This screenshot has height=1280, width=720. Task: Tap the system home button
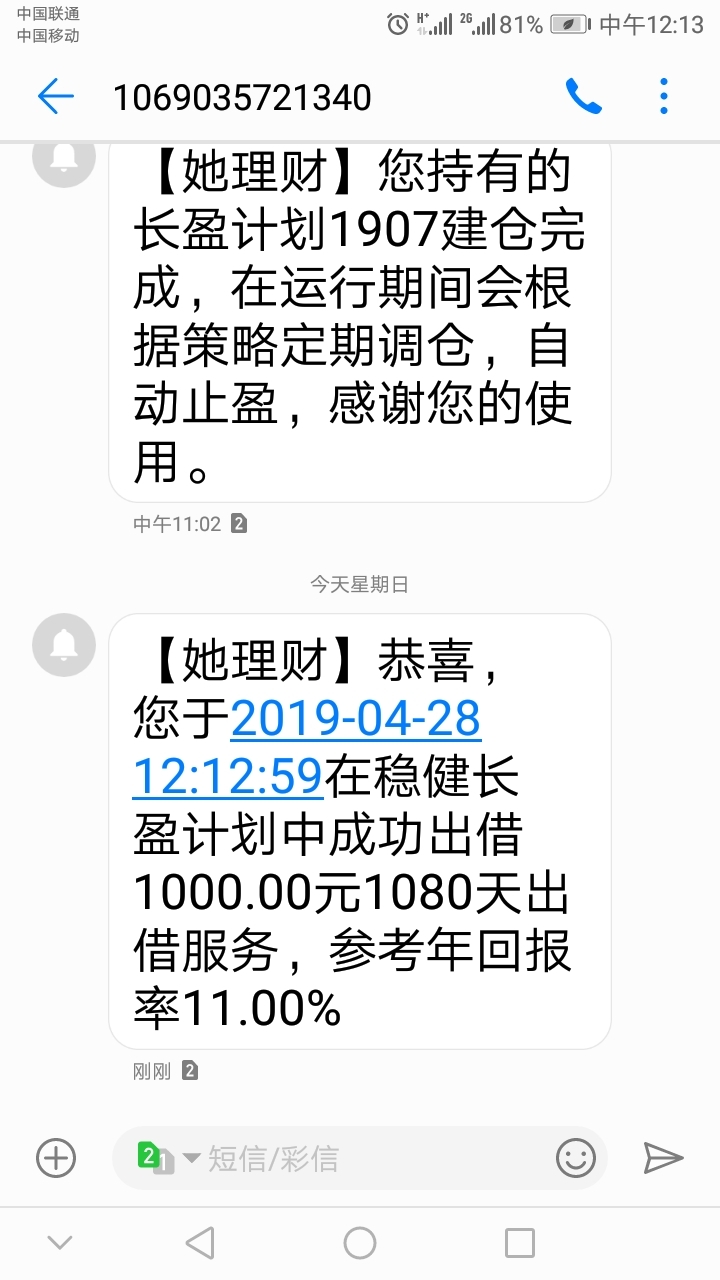pos(360,1243)
